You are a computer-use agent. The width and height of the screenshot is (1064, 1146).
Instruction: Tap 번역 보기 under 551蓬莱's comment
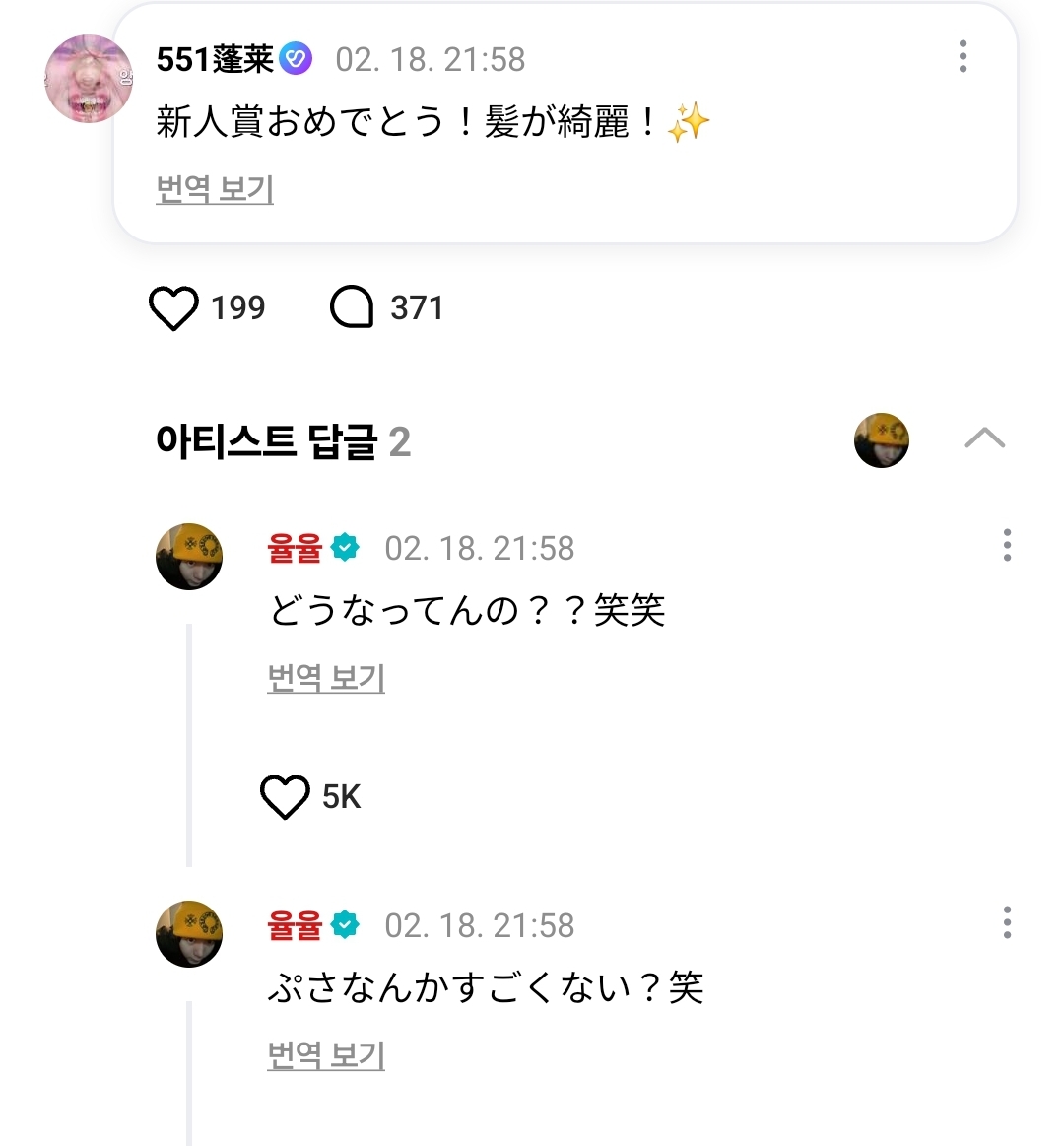[215, 188]
